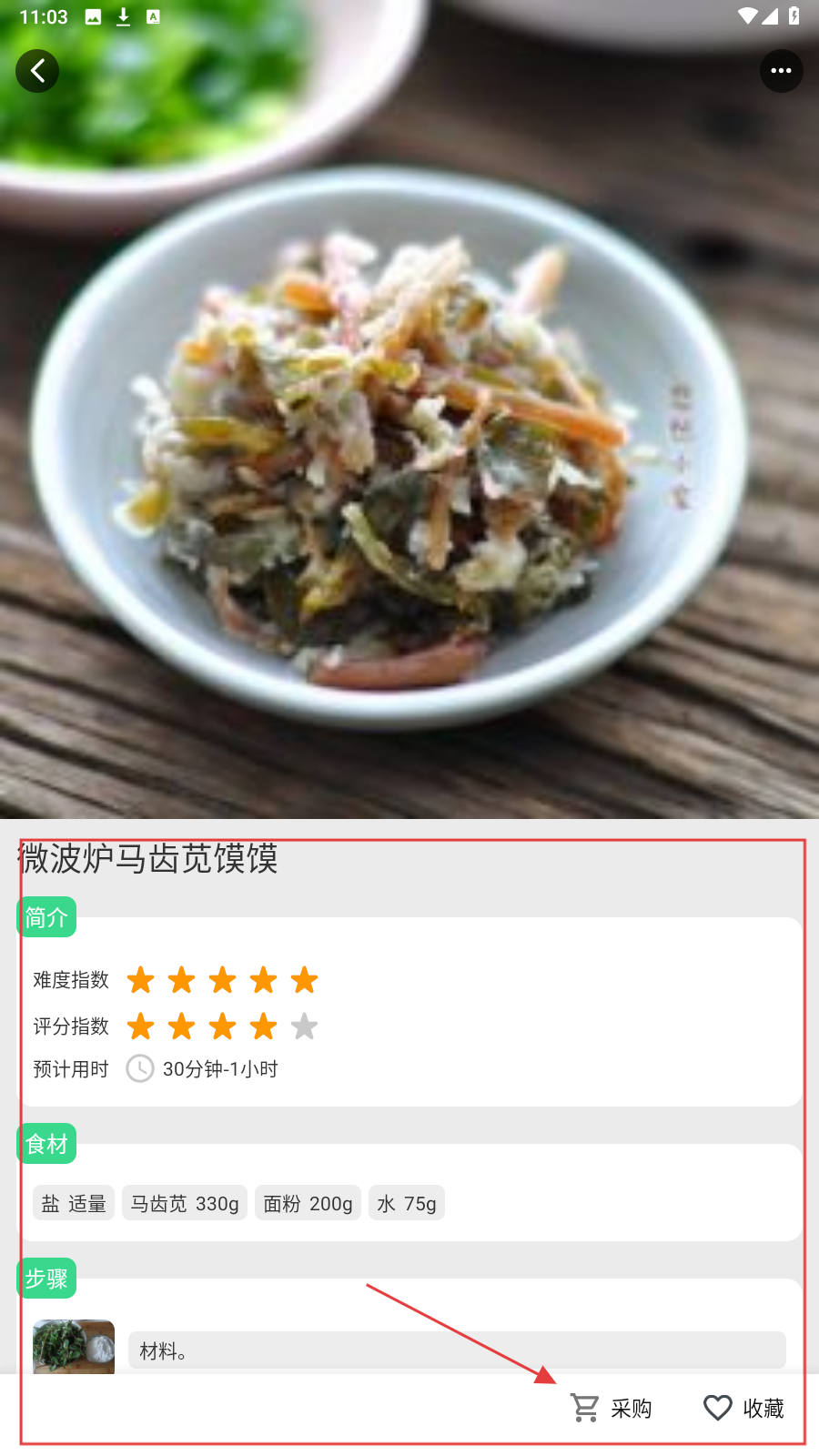This screenshot has width=819, height=1456.
Task: Add recipe to favorites with 收藏
Action: click(x=743, y=1408)
